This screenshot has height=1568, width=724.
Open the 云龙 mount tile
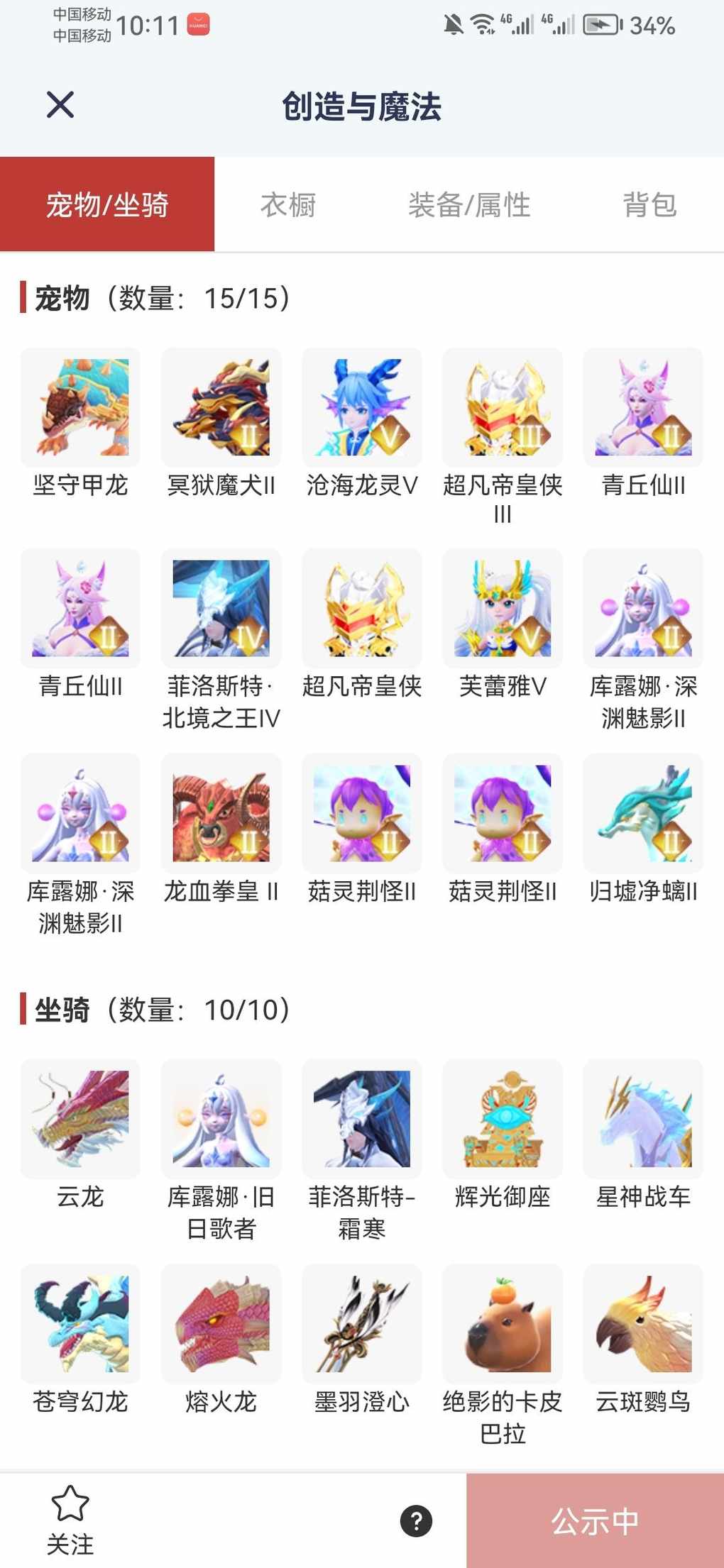coord(80,1119)
